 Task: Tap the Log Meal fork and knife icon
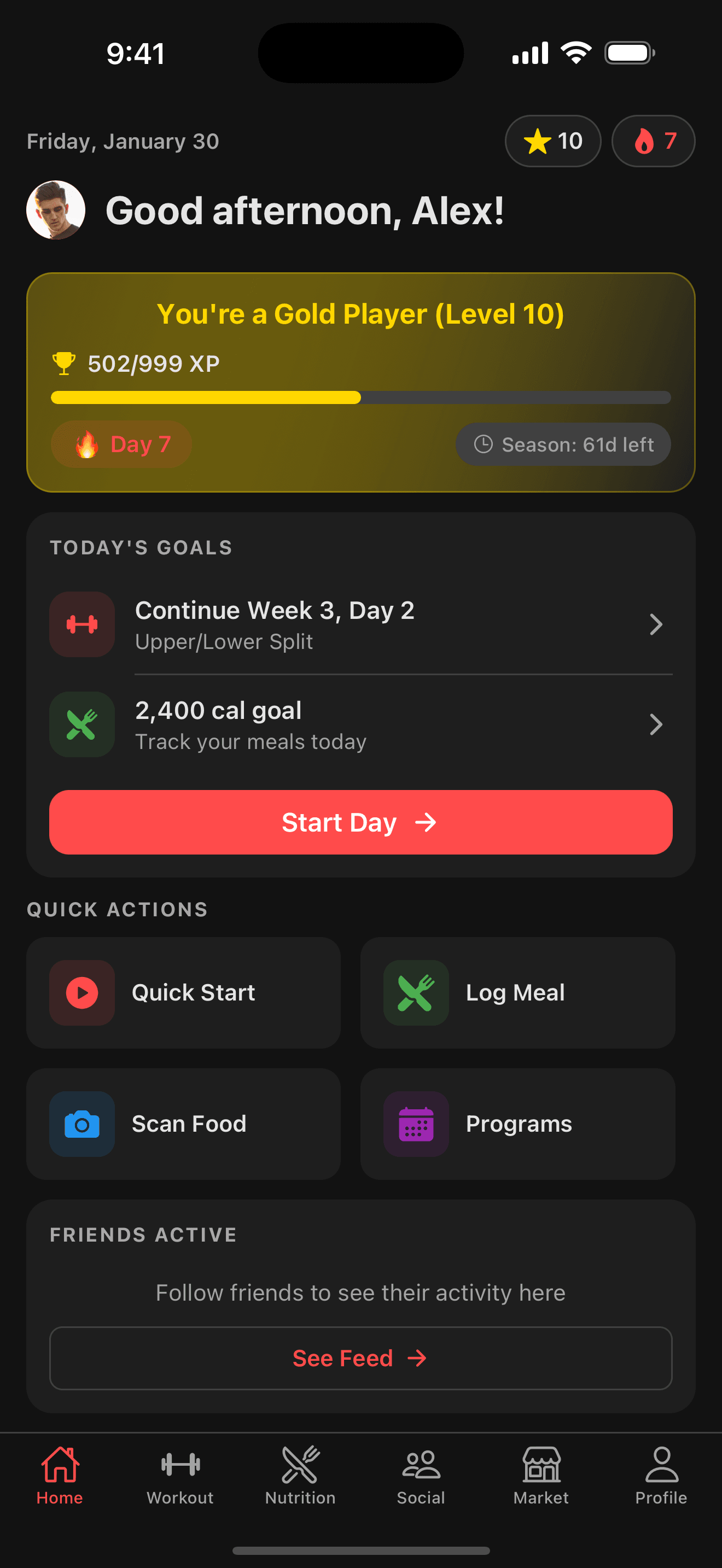point(415,992)
